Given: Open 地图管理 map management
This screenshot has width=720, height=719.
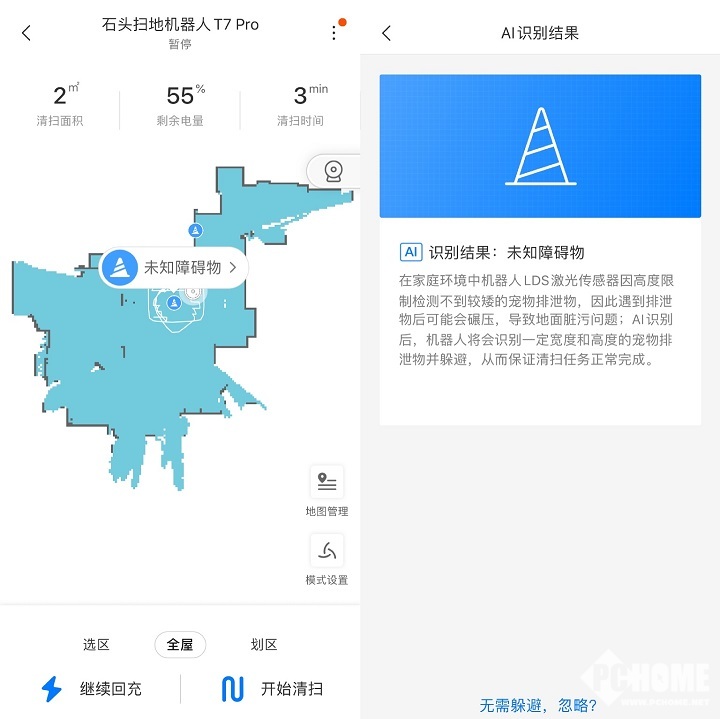Looking at the screenshot, I should (x=326, y=485).
